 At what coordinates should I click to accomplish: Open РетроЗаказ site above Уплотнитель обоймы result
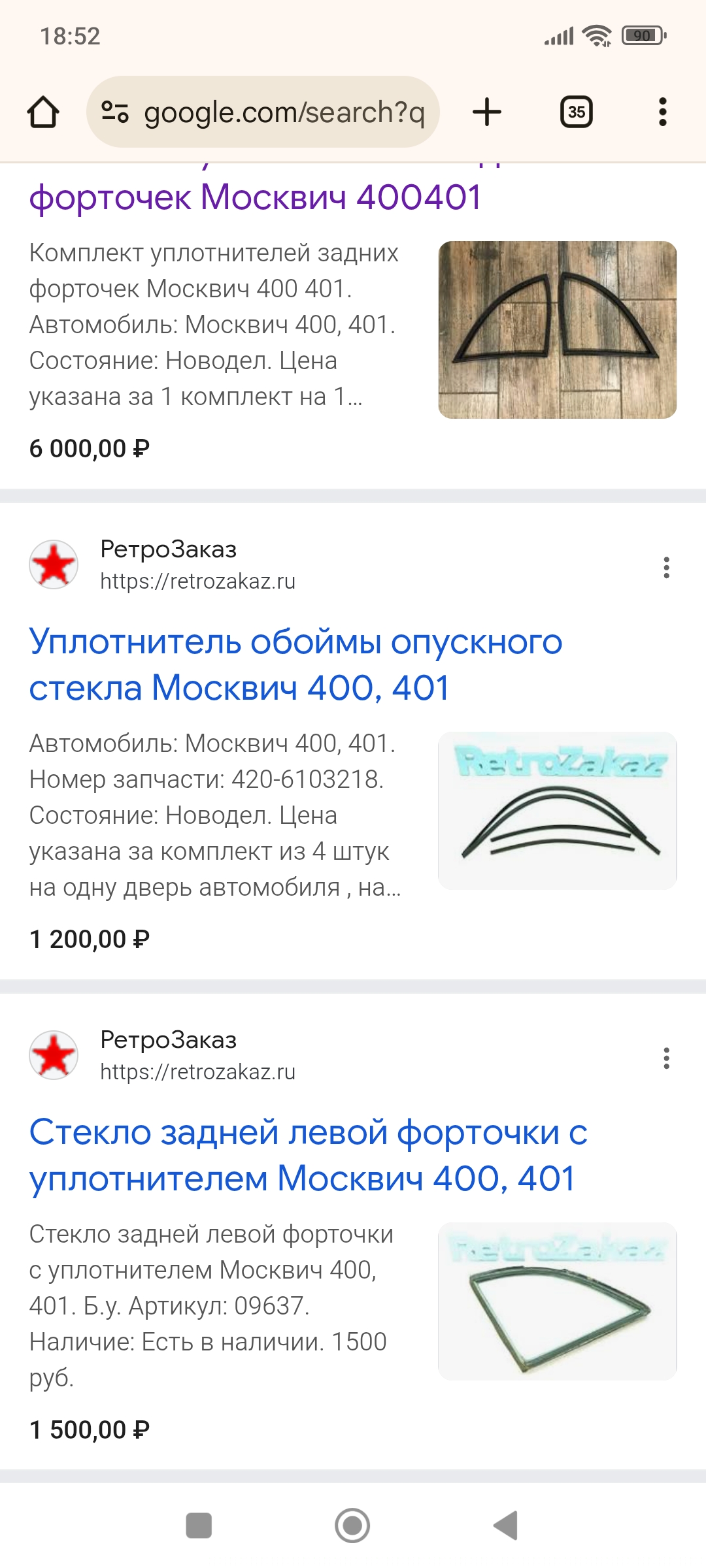tap(167, 564)
